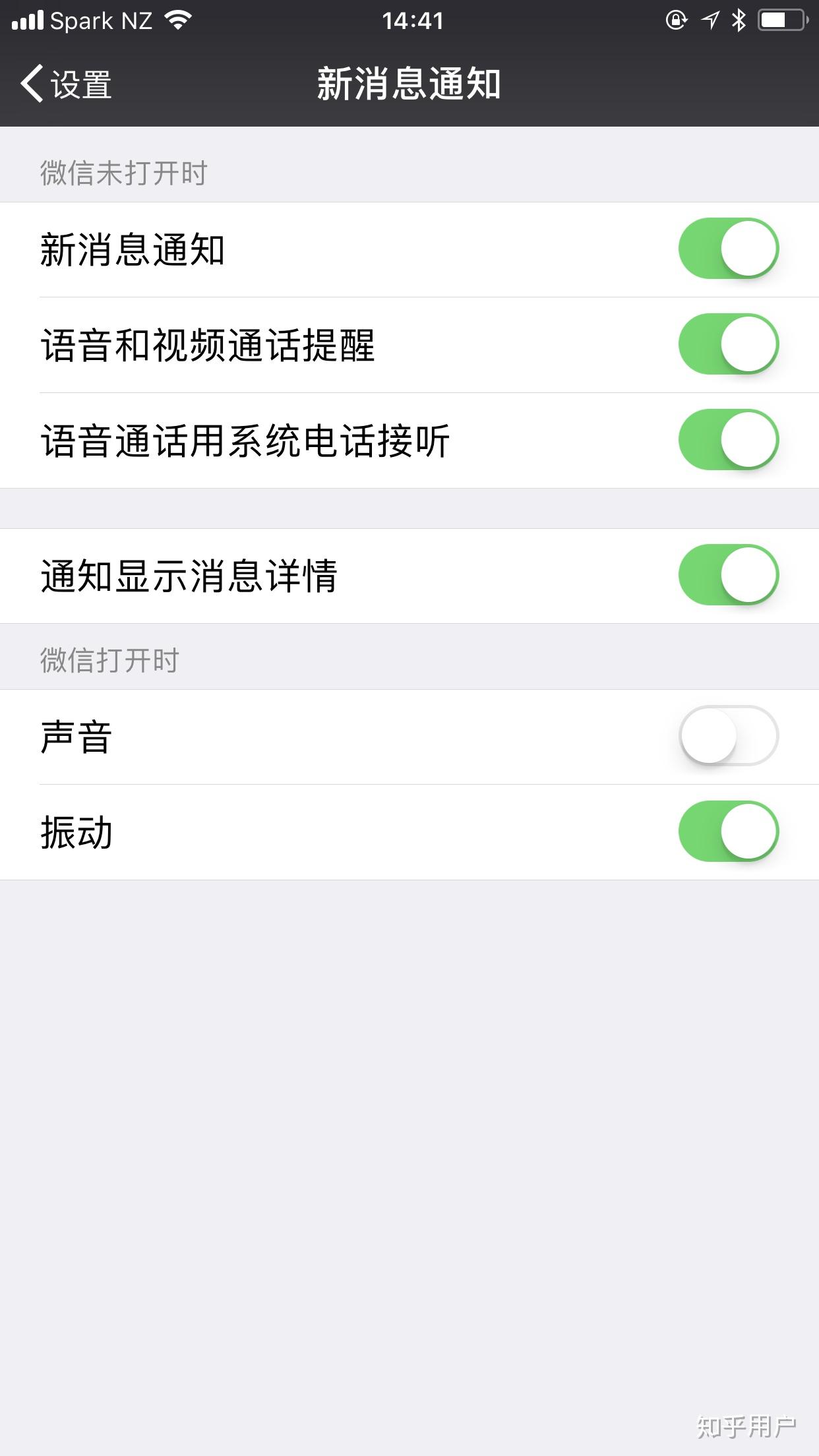
Task: Turn off the 新消息通知 switch
Action: click(x=728, y=249)
